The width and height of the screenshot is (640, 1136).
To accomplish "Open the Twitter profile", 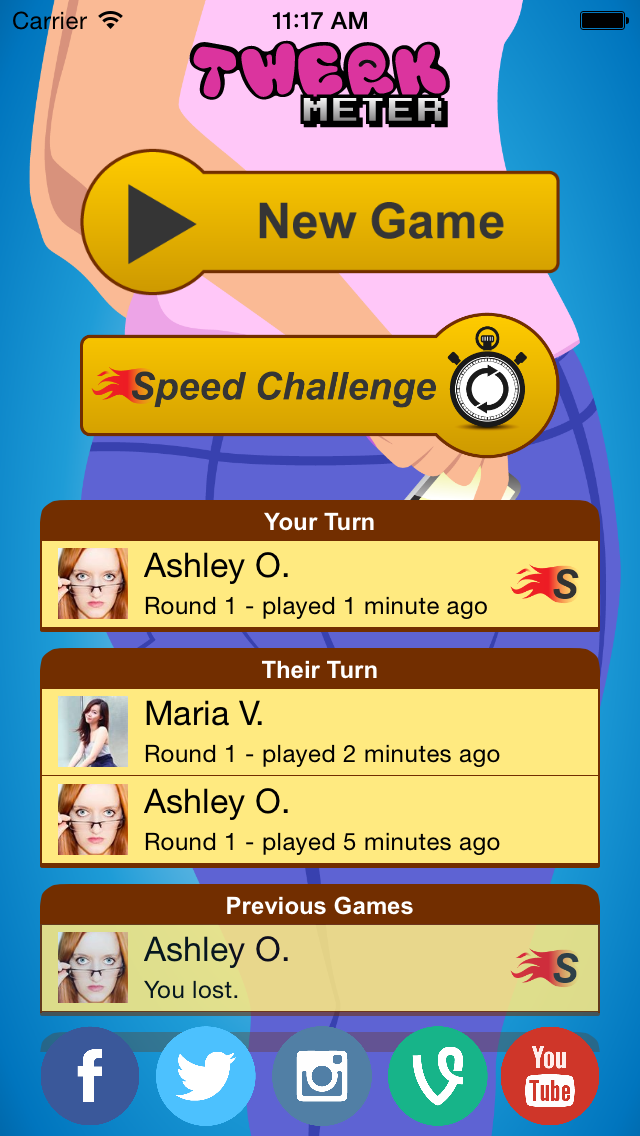I will point(206,1076).
